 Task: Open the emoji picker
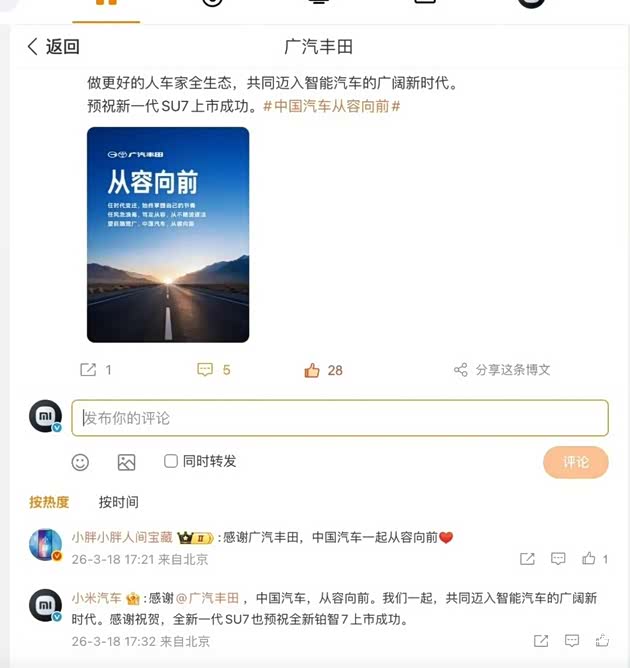tap(80, 462)
